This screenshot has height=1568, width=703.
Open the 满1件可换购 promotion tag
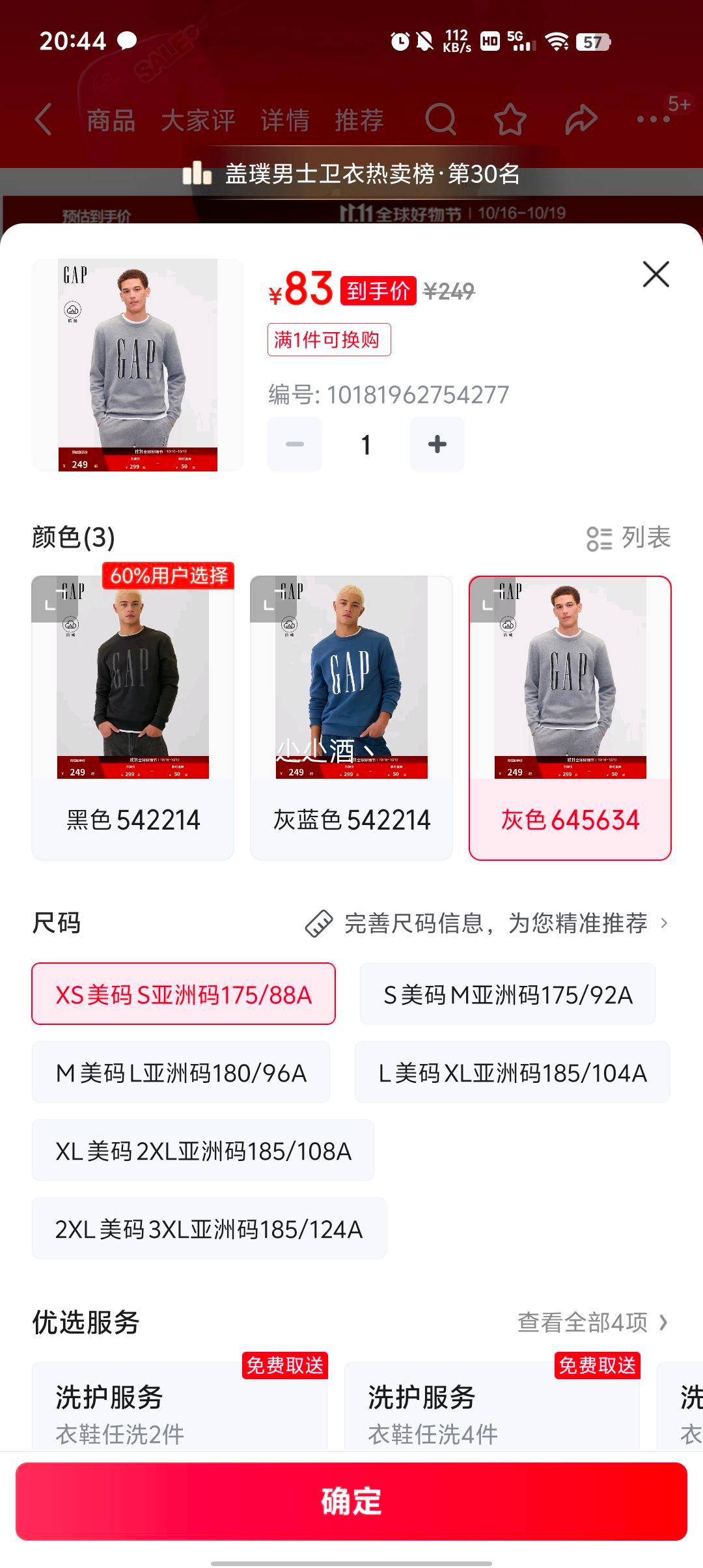pos(329,340)
